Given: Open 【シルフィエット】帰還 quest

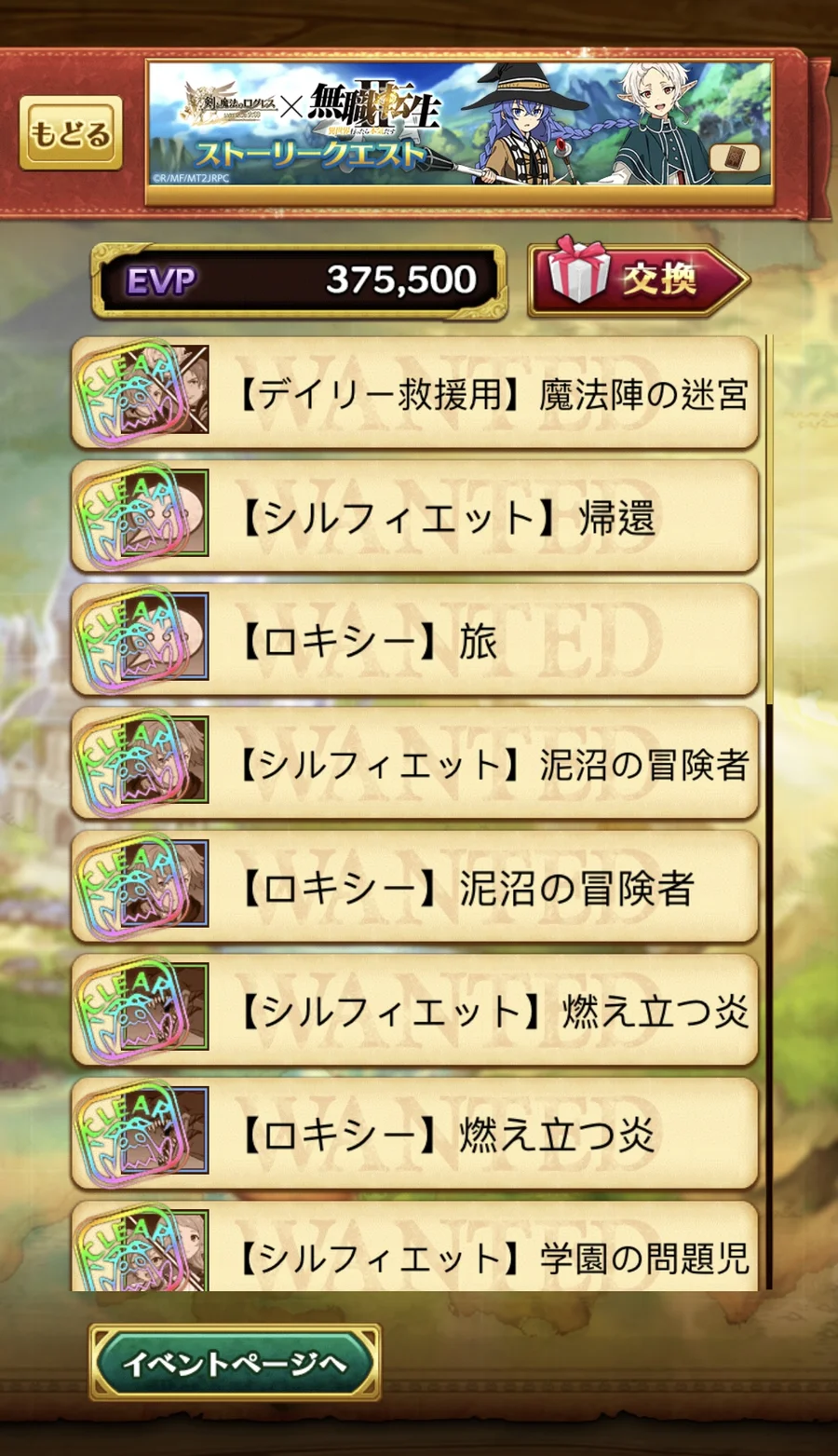Looking at the screenshot, I should pyautogui.click(x=415, y=517).
